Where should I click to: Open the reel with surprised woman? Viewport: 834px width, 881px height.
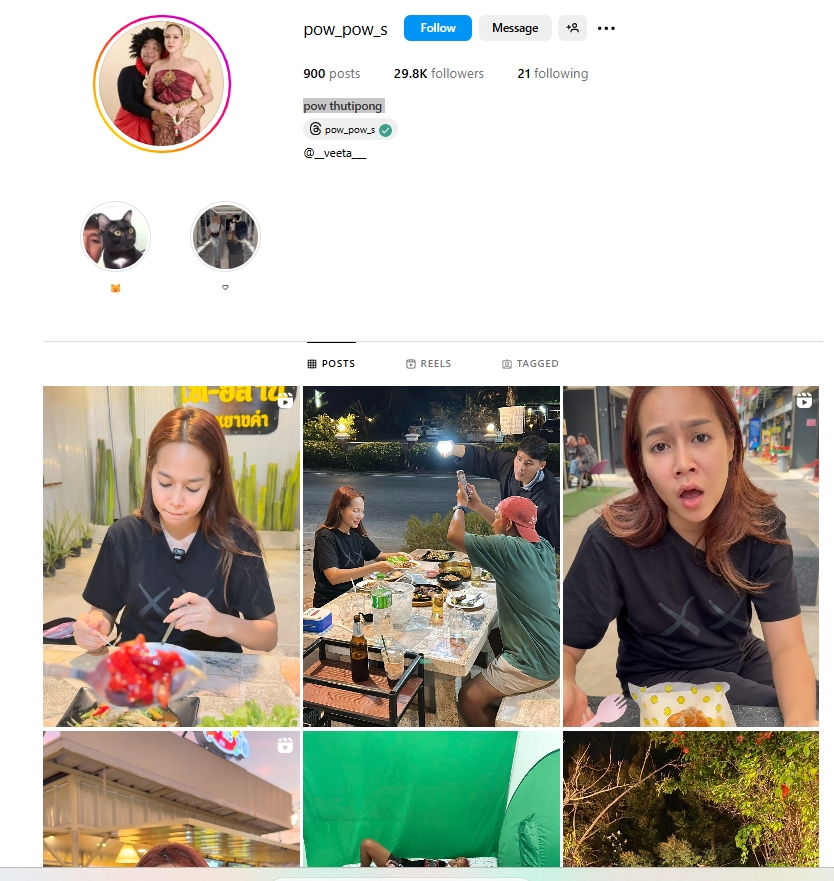point(690,556)
